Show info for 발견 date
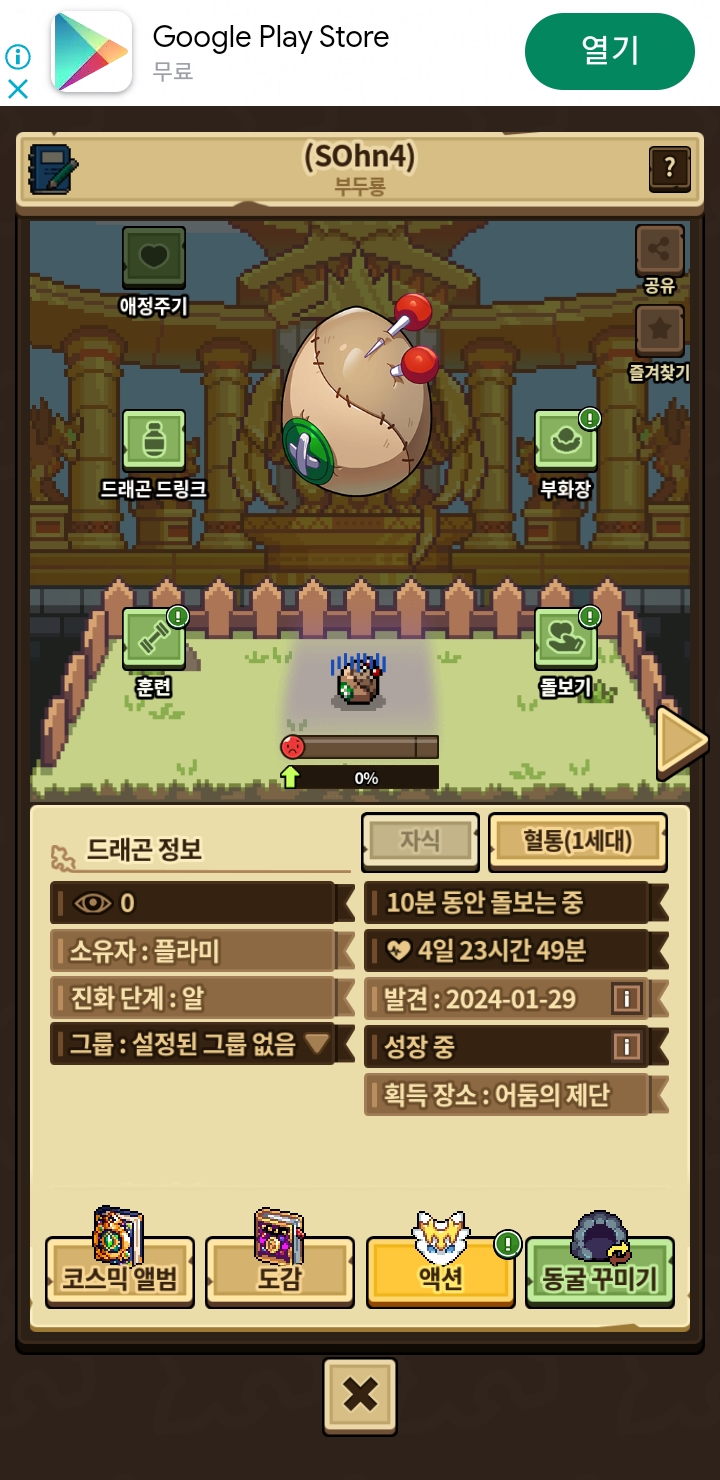This screenshot has width=720, height=1480. [x=626, y=998]
